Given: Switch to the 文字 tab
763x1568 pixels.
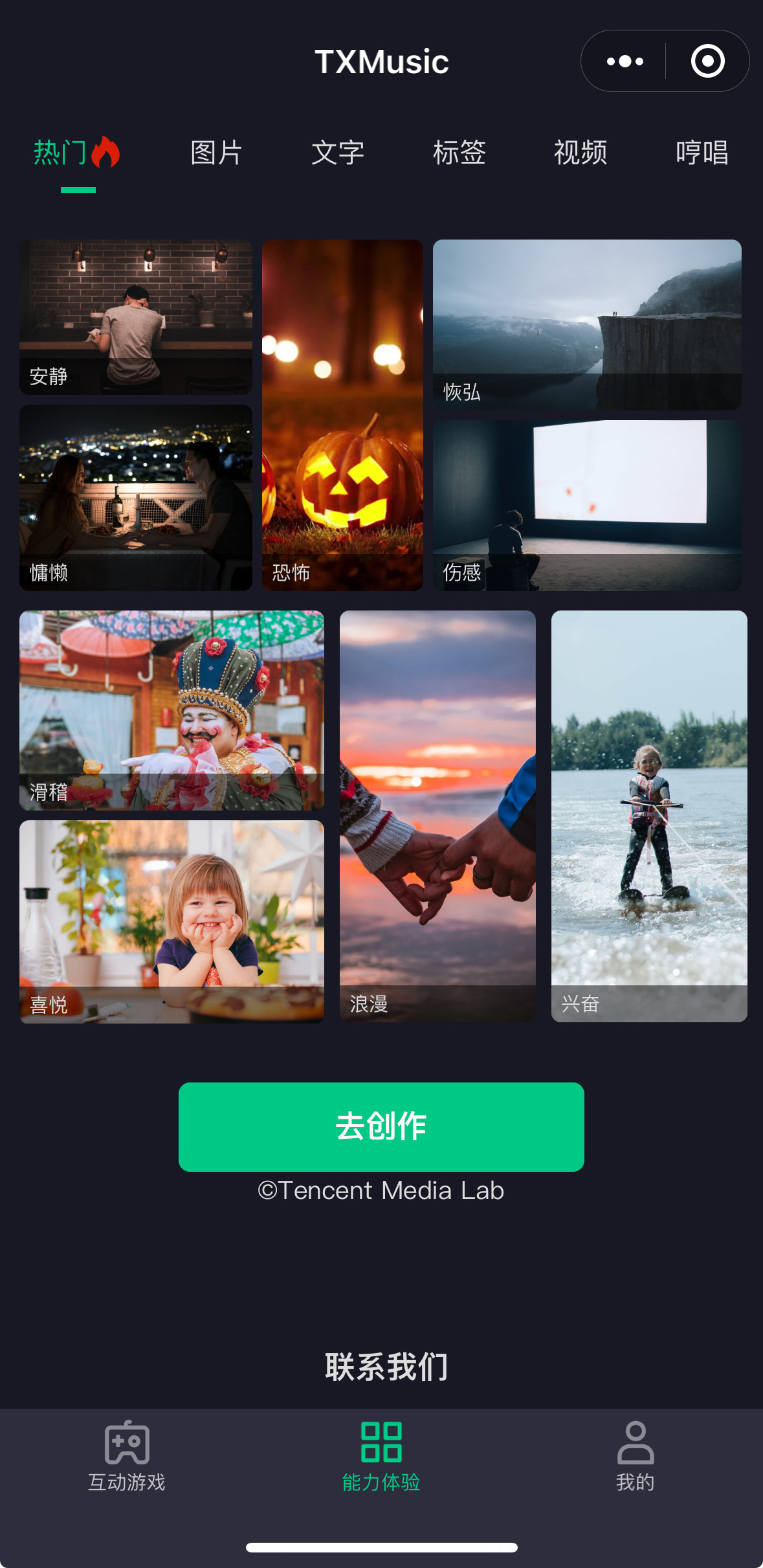Looking at the screenshot, I should pos(338,153).
